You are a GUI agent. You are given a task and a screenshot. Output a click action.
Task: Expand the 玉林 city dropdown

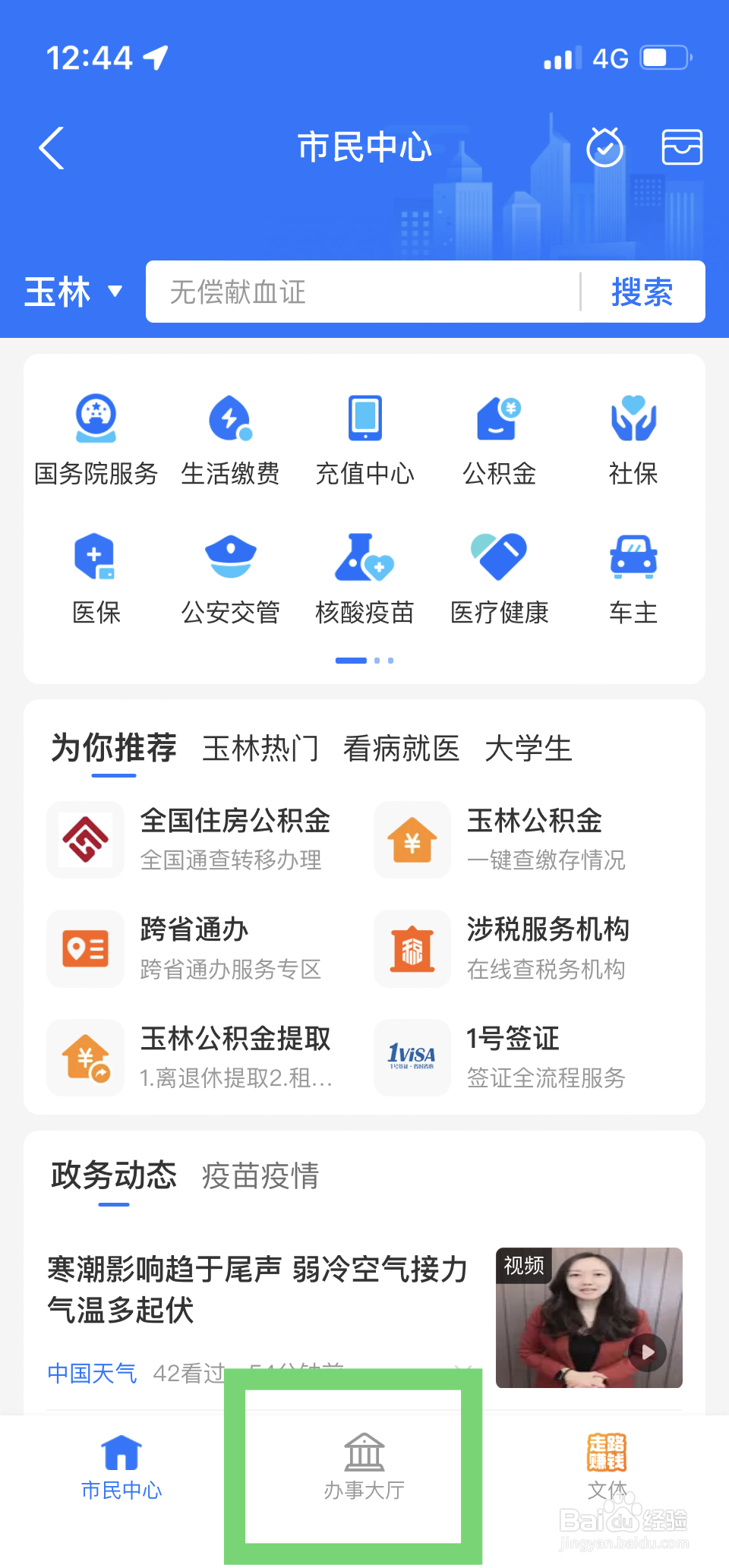[73, 292]
